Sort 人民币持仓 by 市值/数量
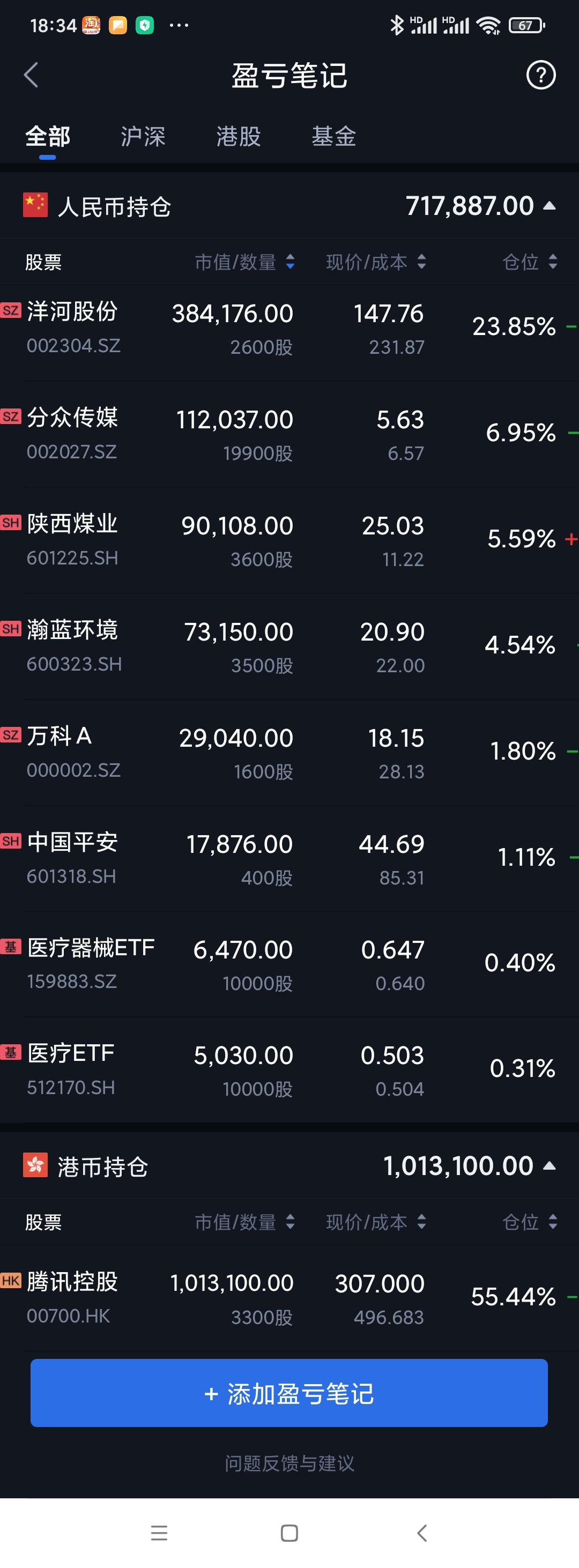Image resolution: width=579 pixels, height=1568 pixels. tap(244, 262)
